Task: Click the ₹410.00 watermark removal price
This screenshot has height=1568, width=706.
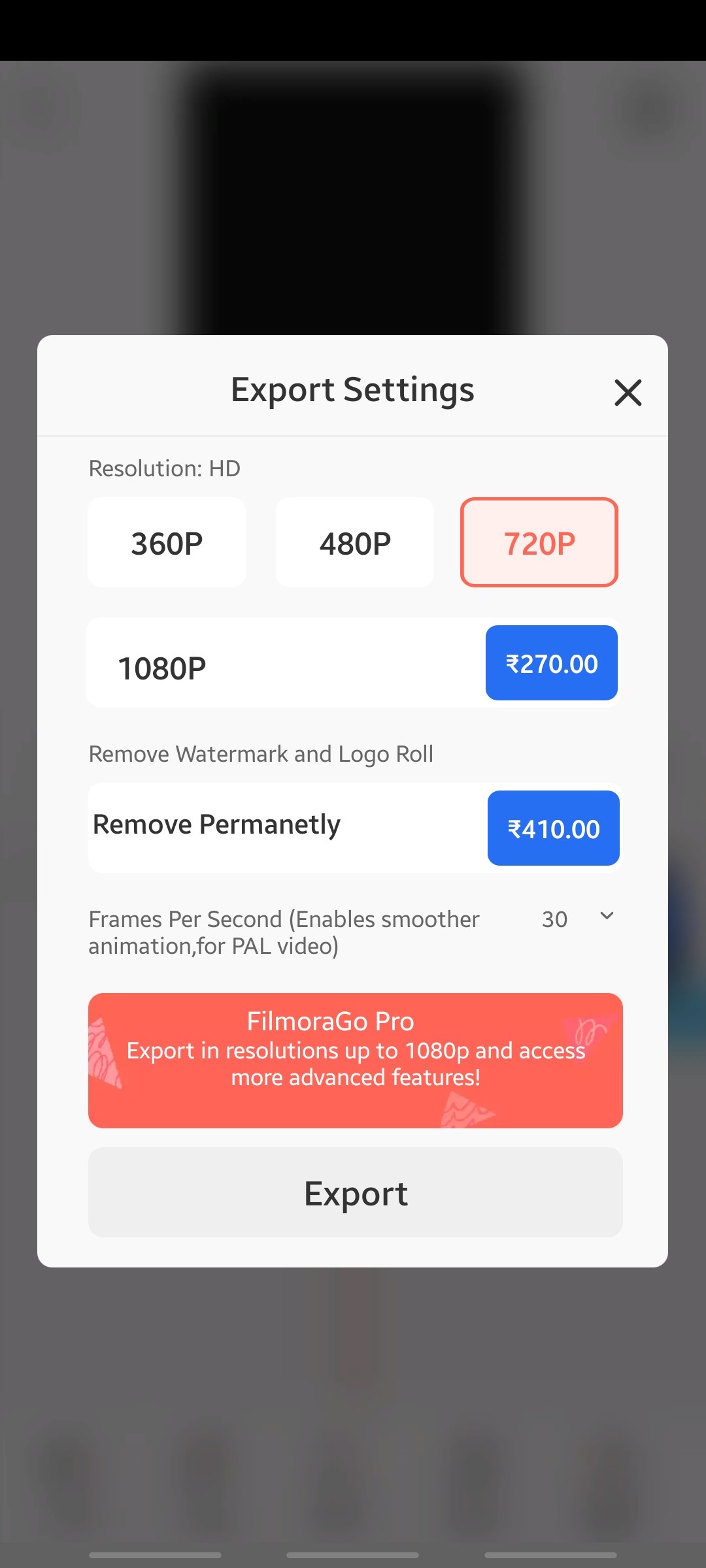Action: click(x=553, y=828)
